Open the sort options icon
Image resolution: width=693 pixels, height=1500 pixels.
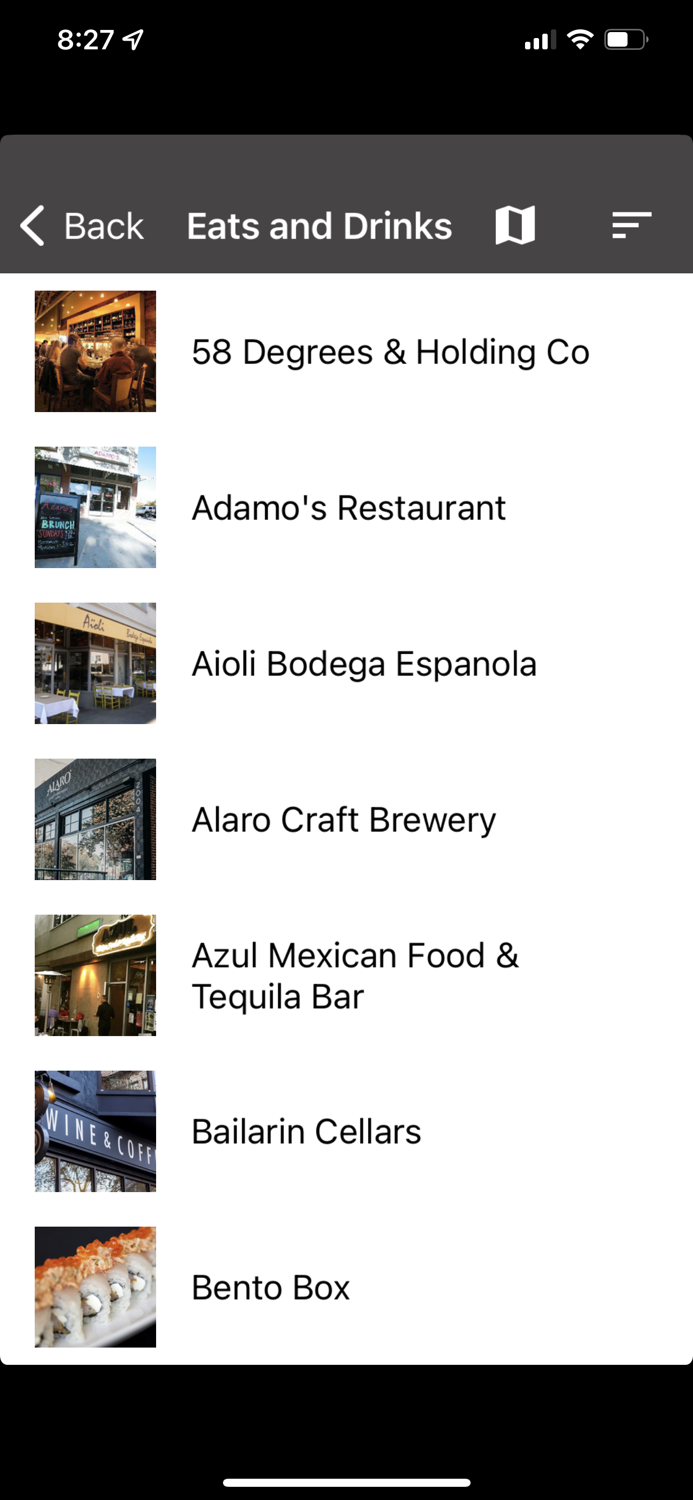(x=631, y=226)
